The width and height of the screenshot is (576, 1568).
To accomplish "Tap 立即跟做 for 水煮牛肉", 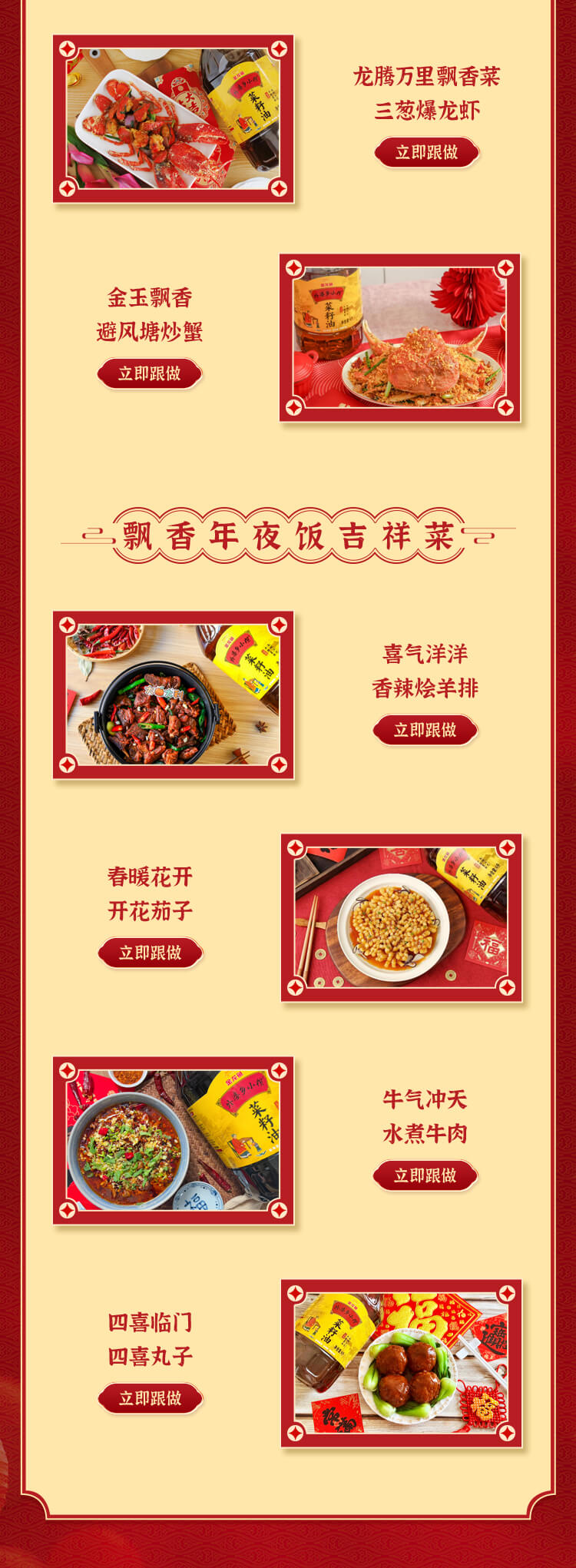I will coord(425,1175).
